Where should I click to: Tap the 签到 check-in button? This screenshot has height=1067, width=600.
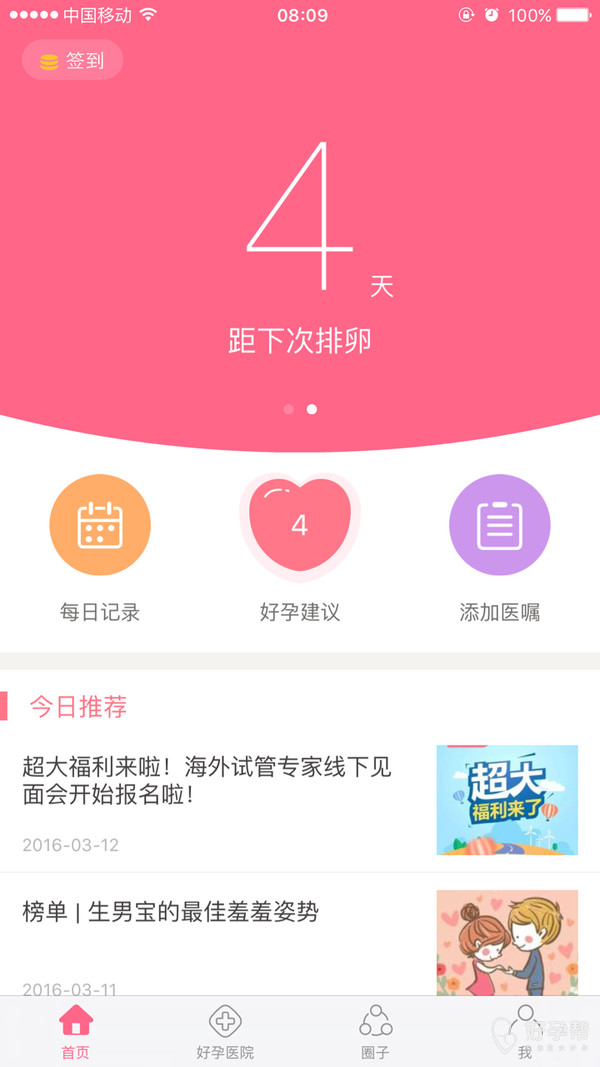[72, 60]
